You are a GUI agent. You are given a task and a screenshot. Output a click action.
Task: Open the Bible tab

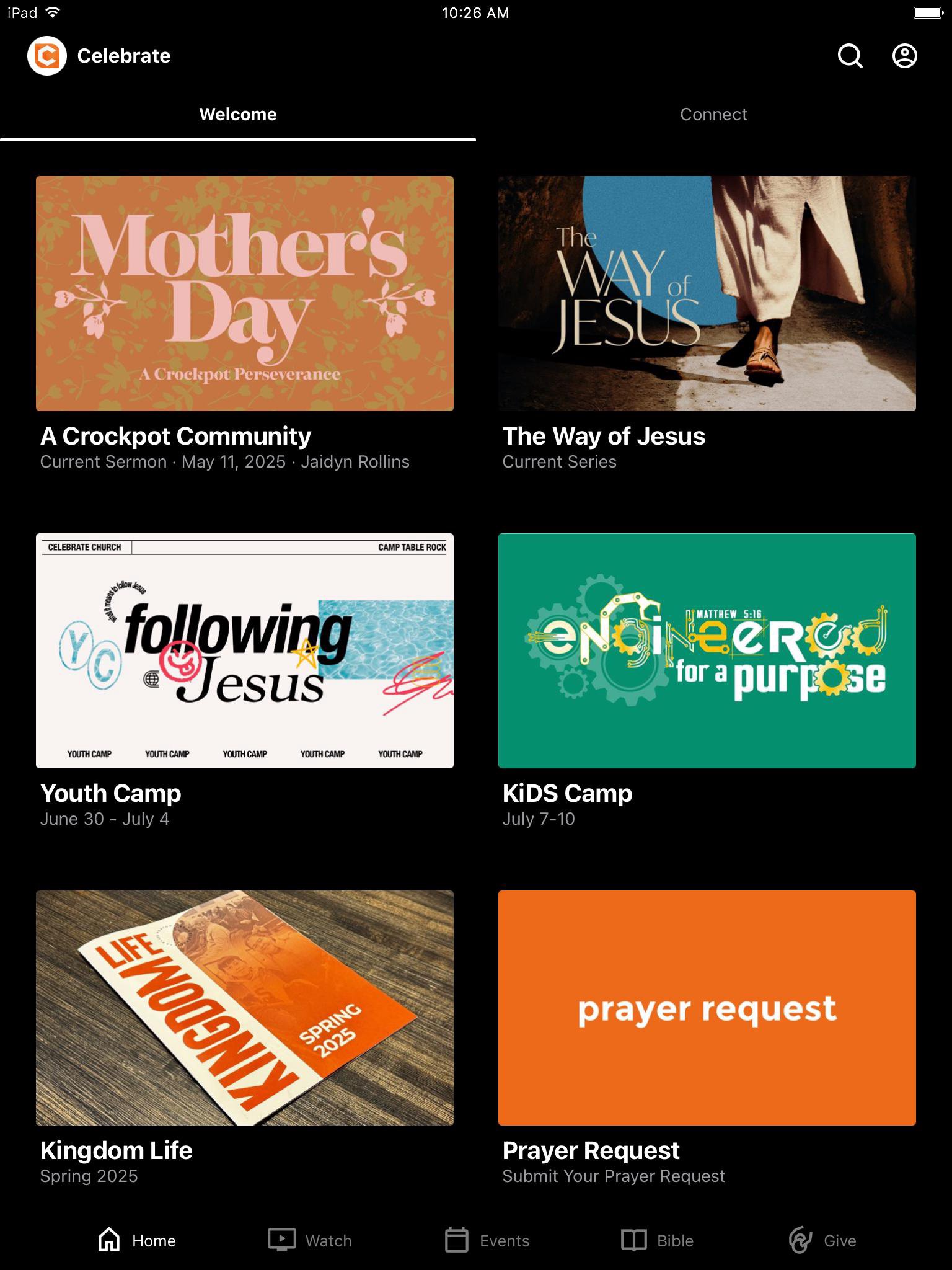pyautogui.click(x=658, y=1240)
